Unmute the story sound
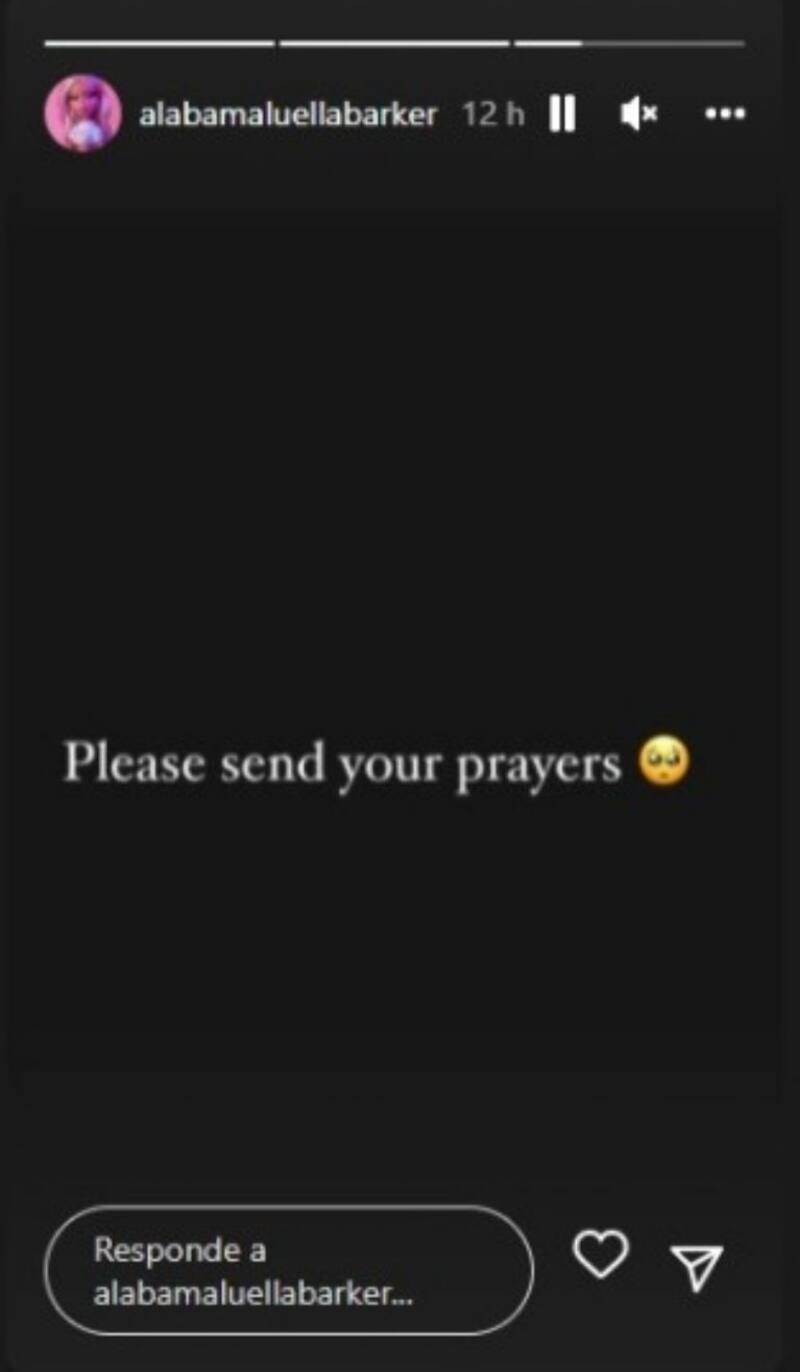 pos(638,115)
